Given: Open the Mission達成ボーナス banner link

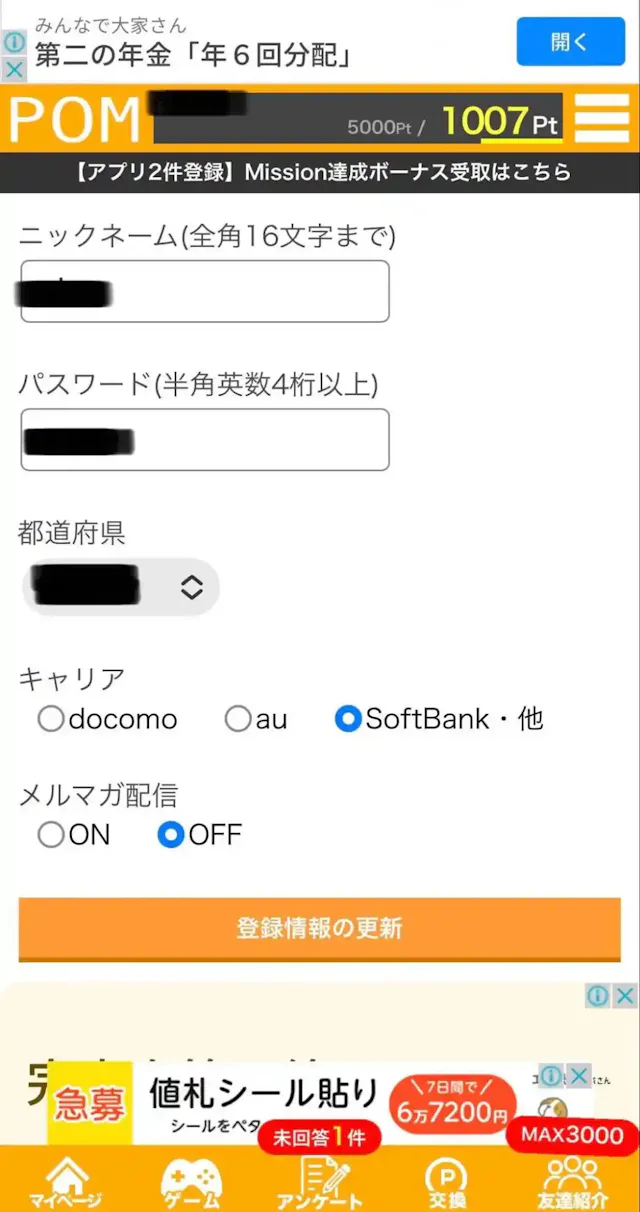Looking at the screenshot, I should tap(320, 172).
